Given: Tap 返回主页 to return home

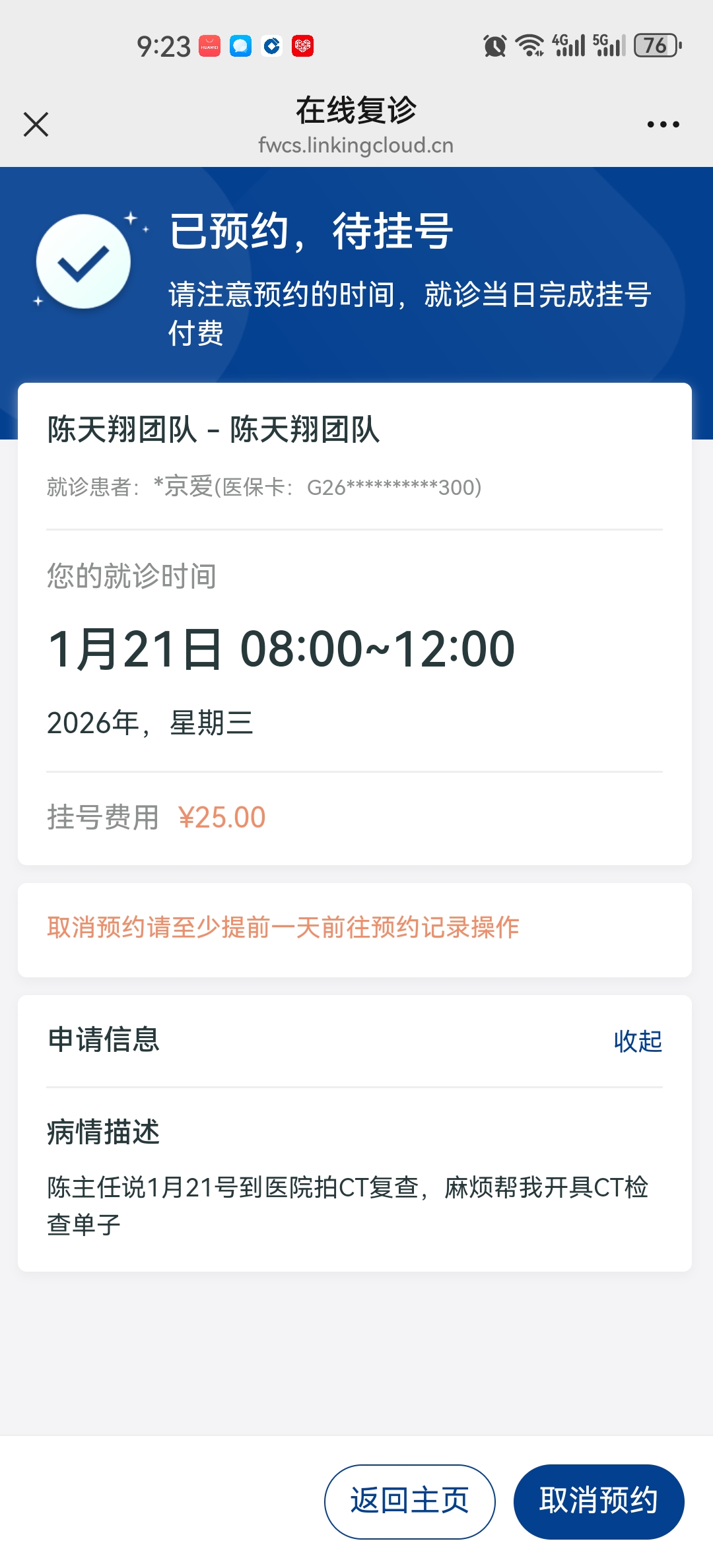Looking at the screenshot, I should 409,1501.
